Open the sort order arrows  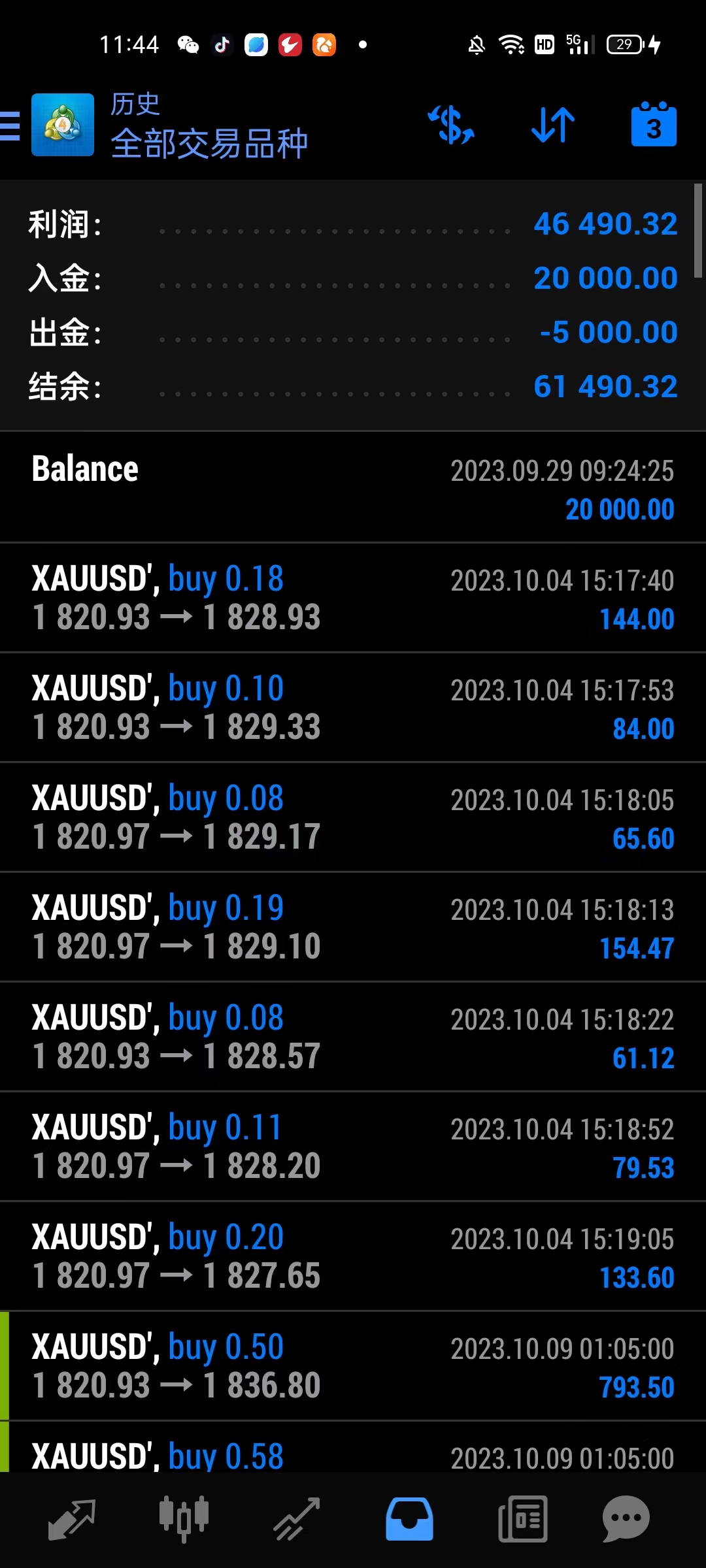553,125
